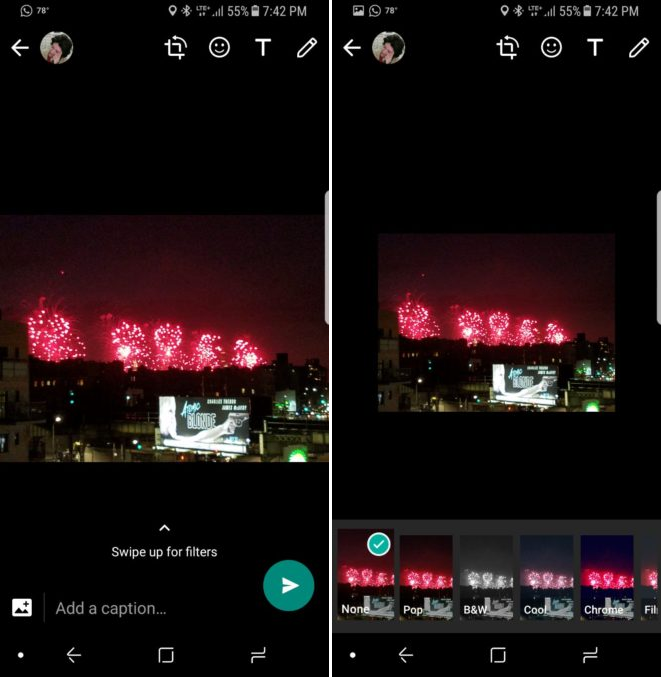Screen dimensions: 661x677
Task: Tap the Add a caption field
Action: [150, 608]
